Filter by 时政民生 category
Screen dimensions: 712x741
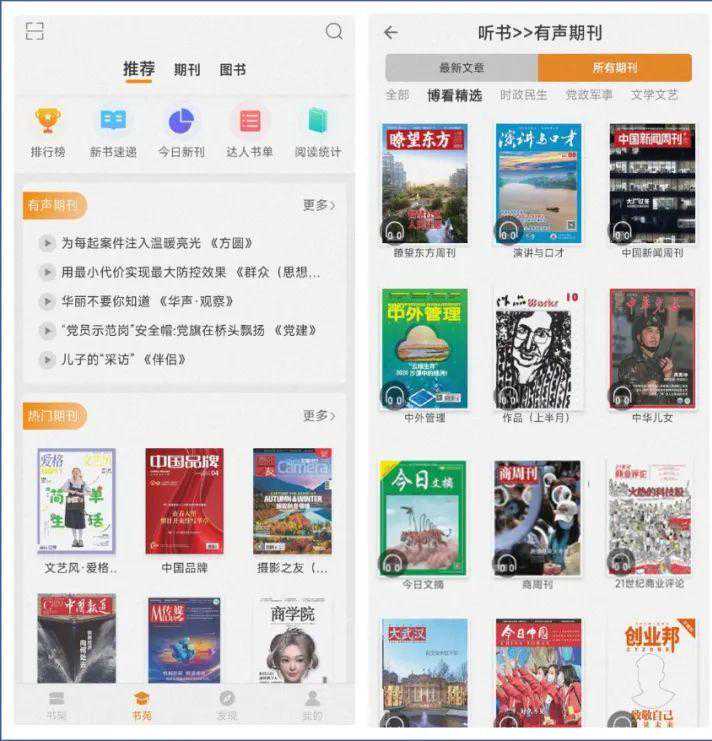pos(524,95)
